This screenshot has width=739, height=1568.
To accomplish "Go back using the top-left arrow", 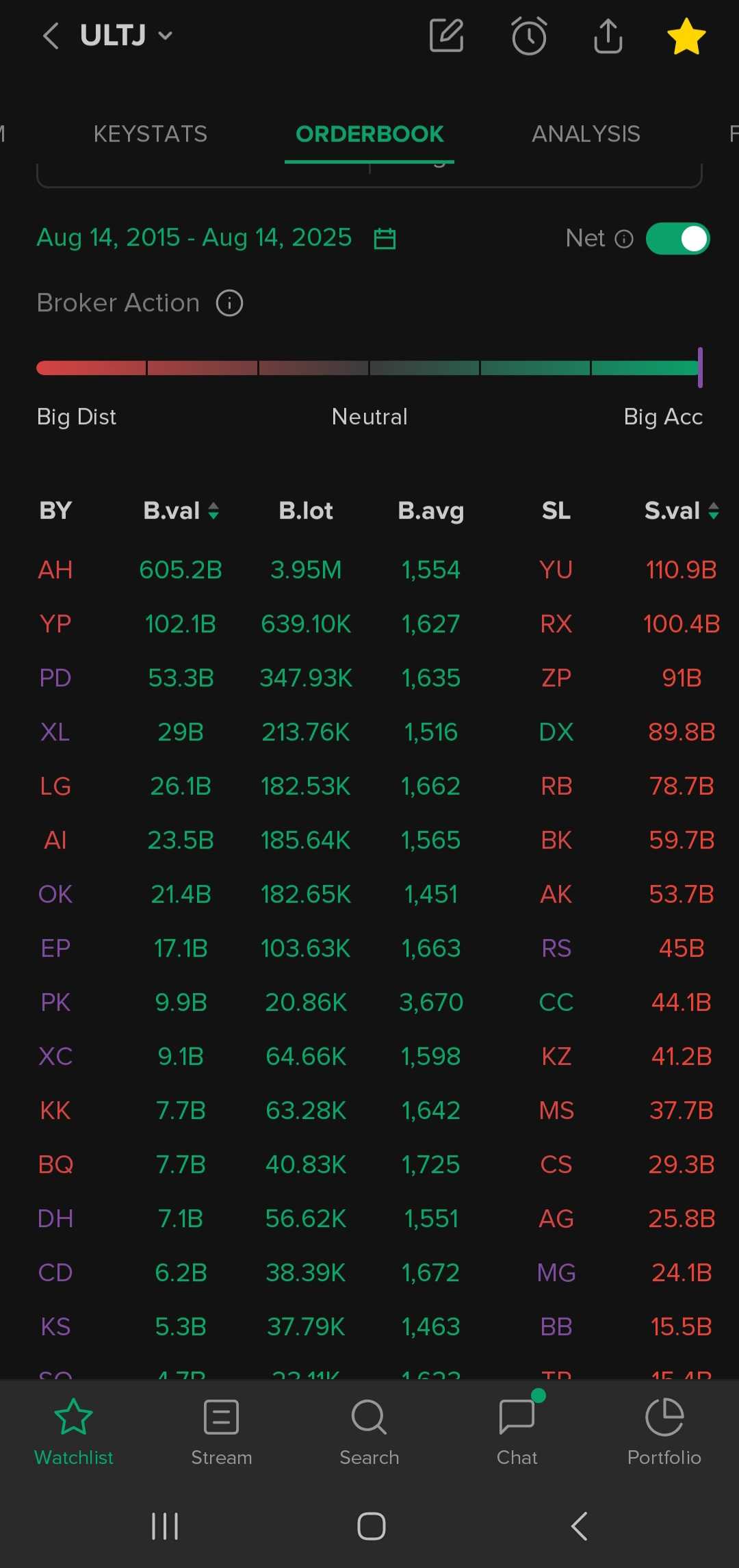I will tap(51, 36).
